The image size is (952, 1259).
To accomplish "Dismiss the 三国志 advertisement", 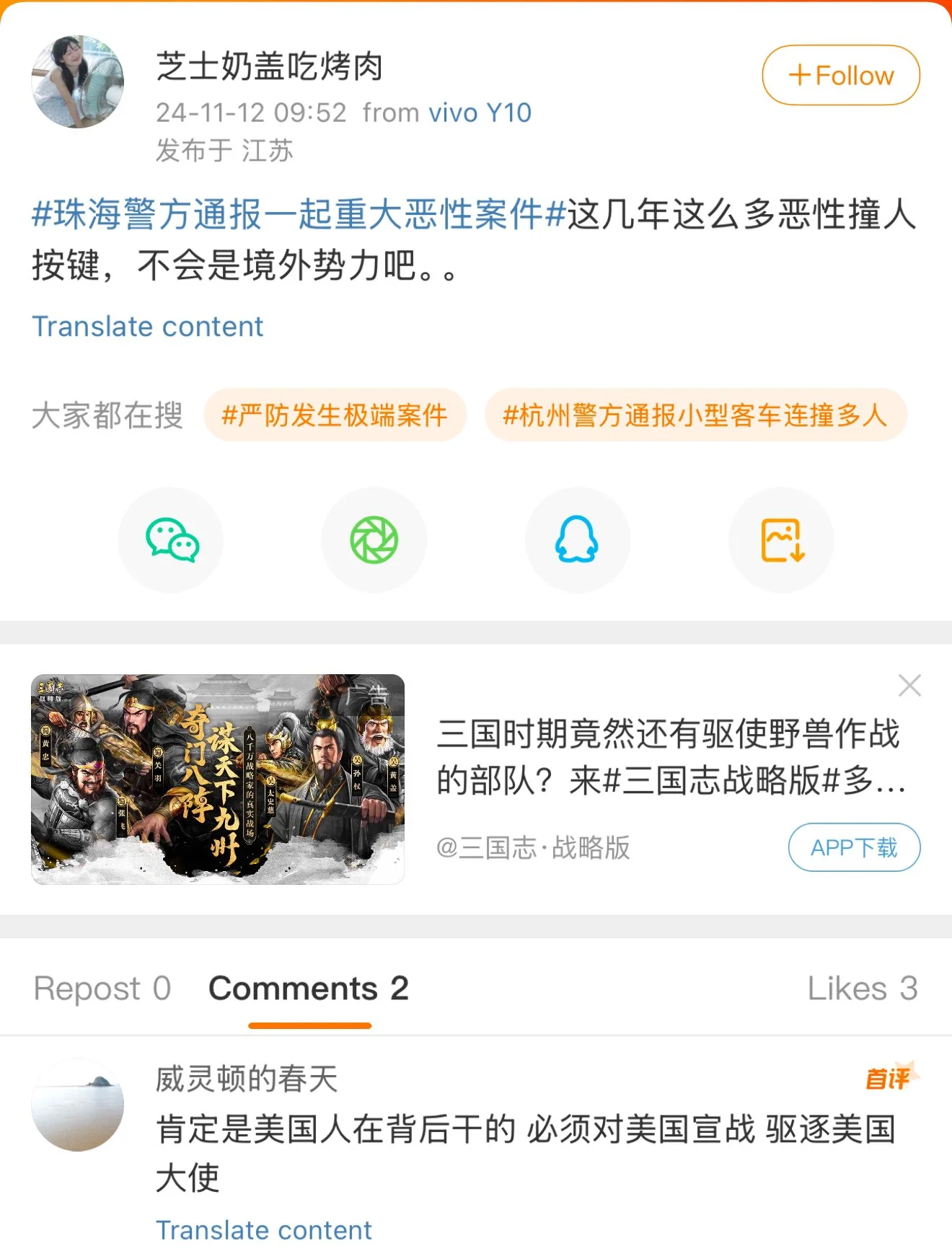I will point(909,685).
